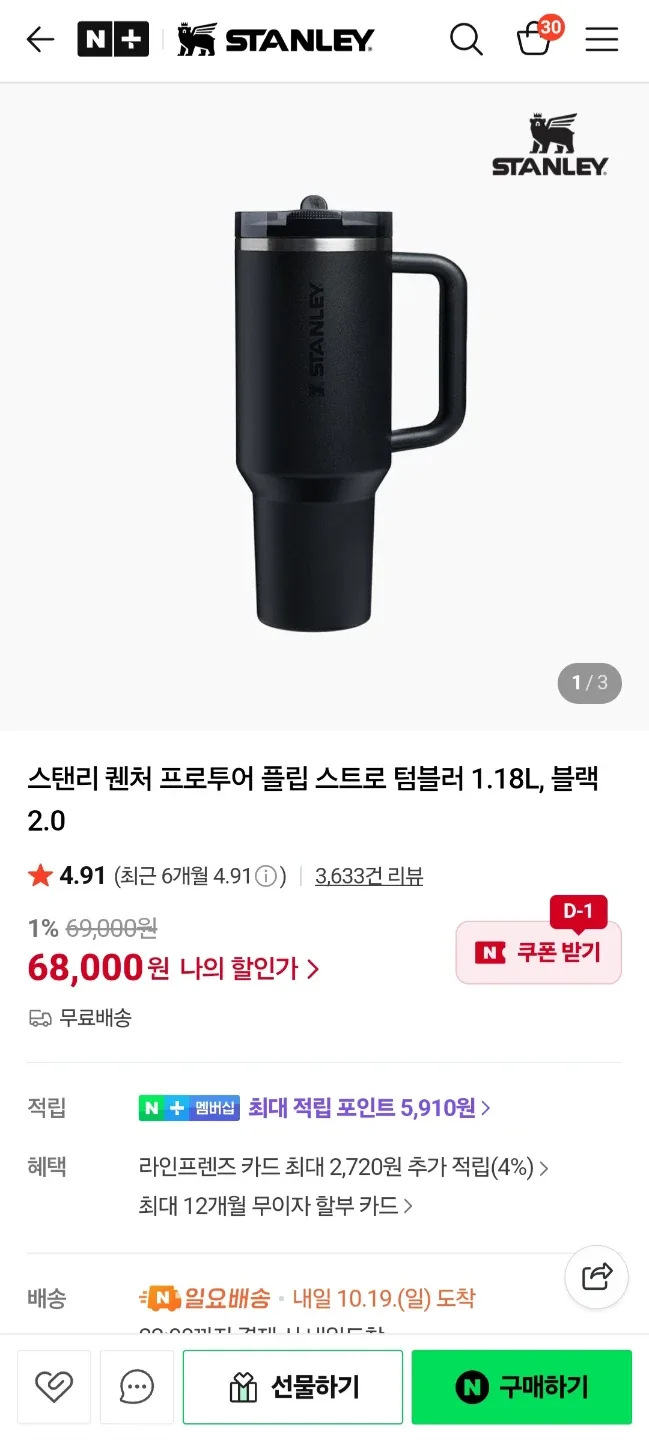Image resolution: width=649 pixels, height=1440 pixels.
Task: Show rating info next to 최근 6개월 4.91
Action: 266,877
